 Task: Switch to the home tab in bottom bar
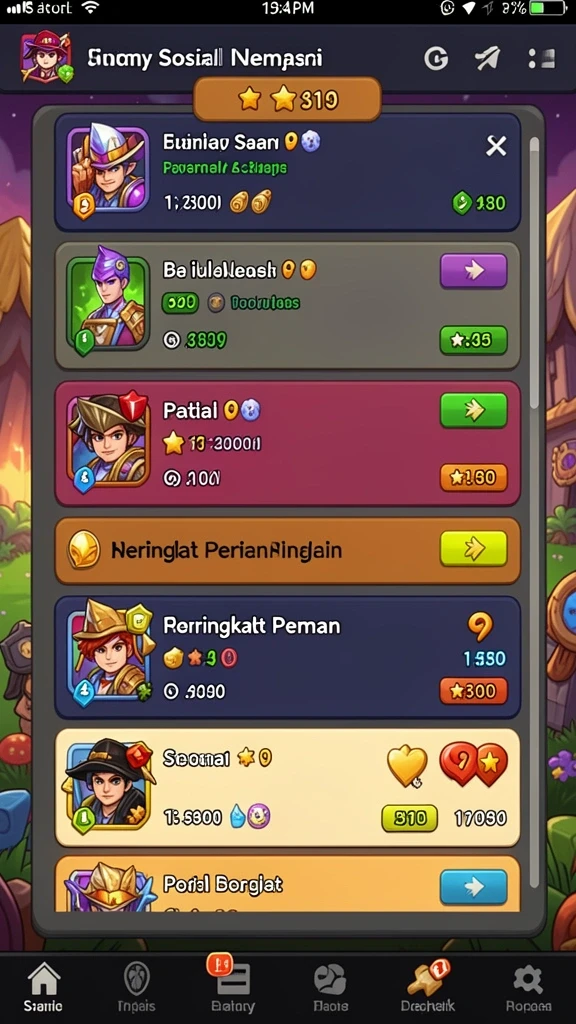coord(43,988)
